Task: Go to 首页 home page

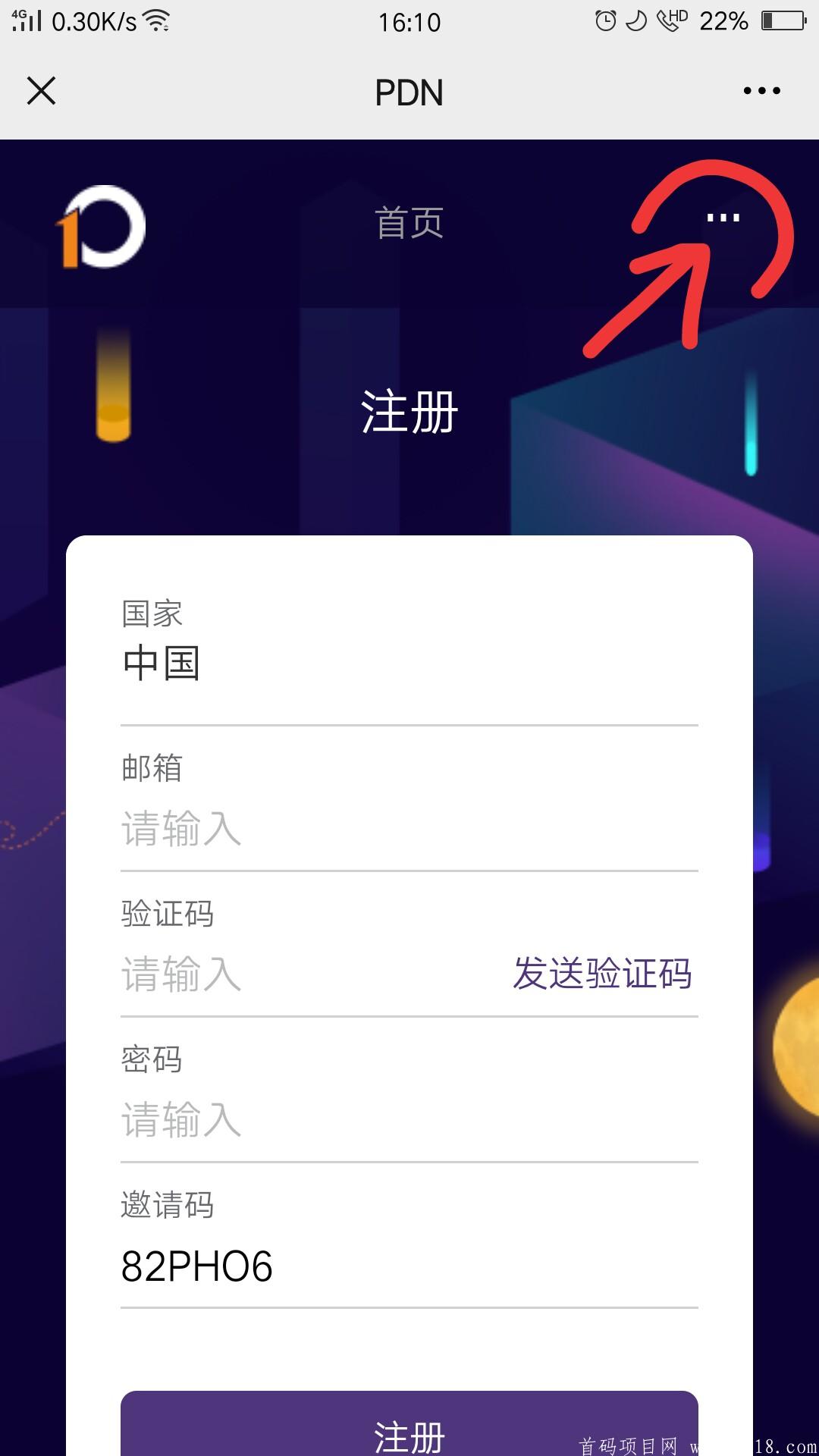Action: (409, 223)
